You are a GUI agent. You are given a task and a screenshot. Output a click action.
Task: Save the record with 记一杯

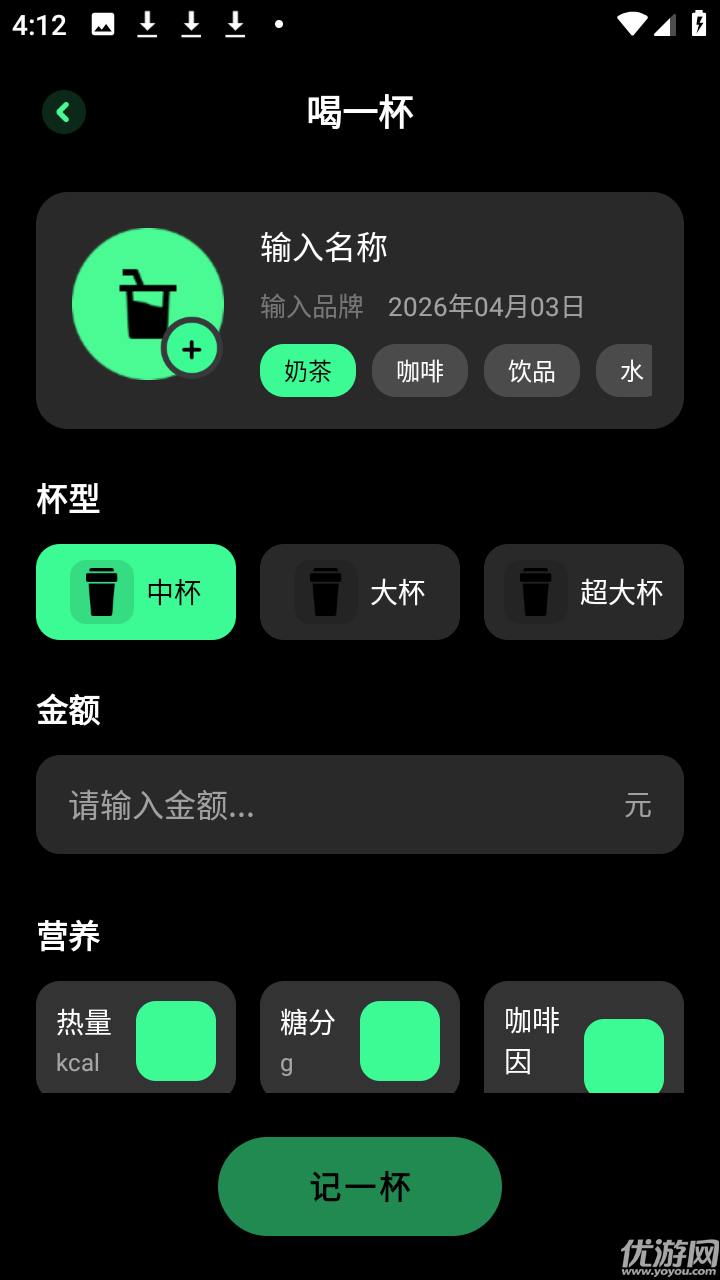[360, 1187]
